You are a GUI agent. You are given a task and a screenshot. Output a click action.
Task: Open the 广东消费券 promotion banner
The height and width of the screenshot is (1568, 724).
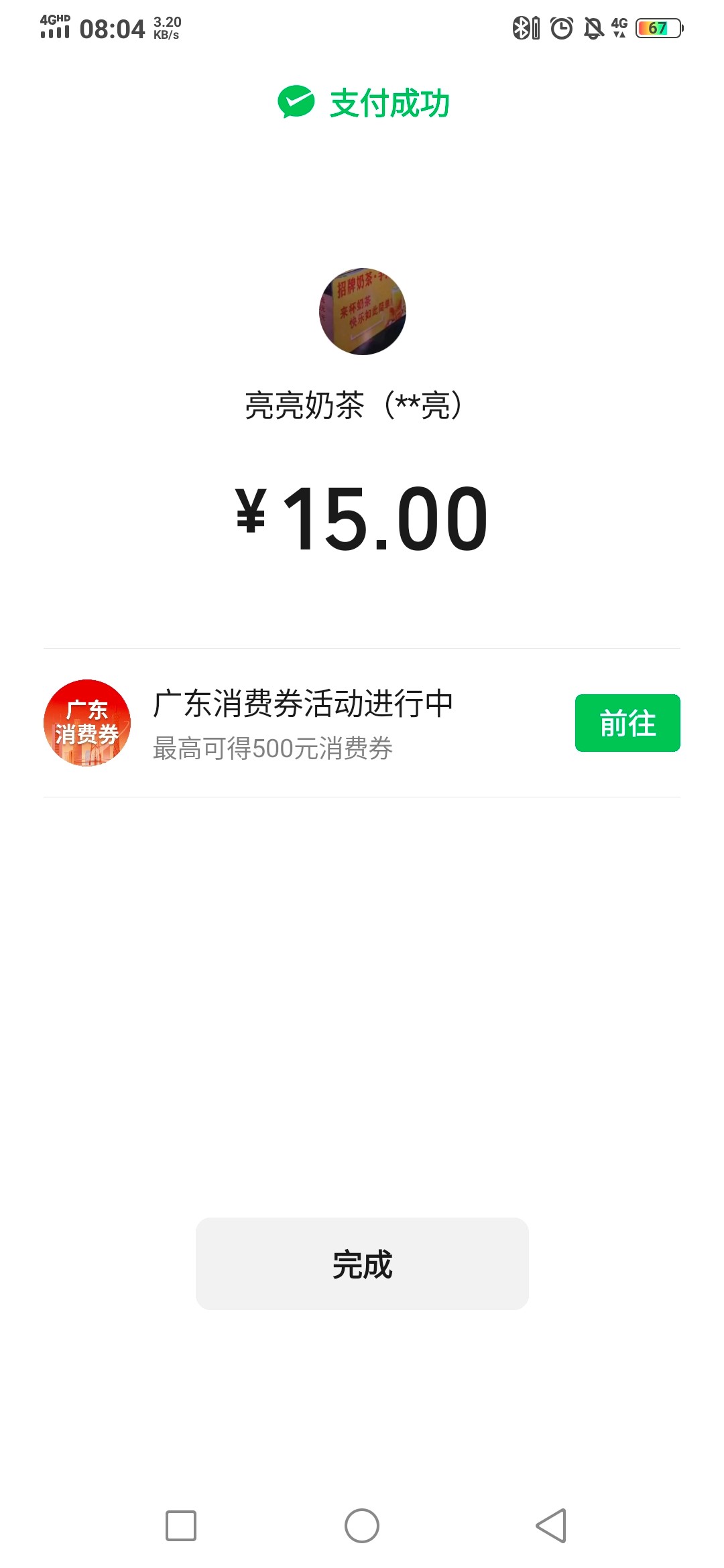point(302,724)
